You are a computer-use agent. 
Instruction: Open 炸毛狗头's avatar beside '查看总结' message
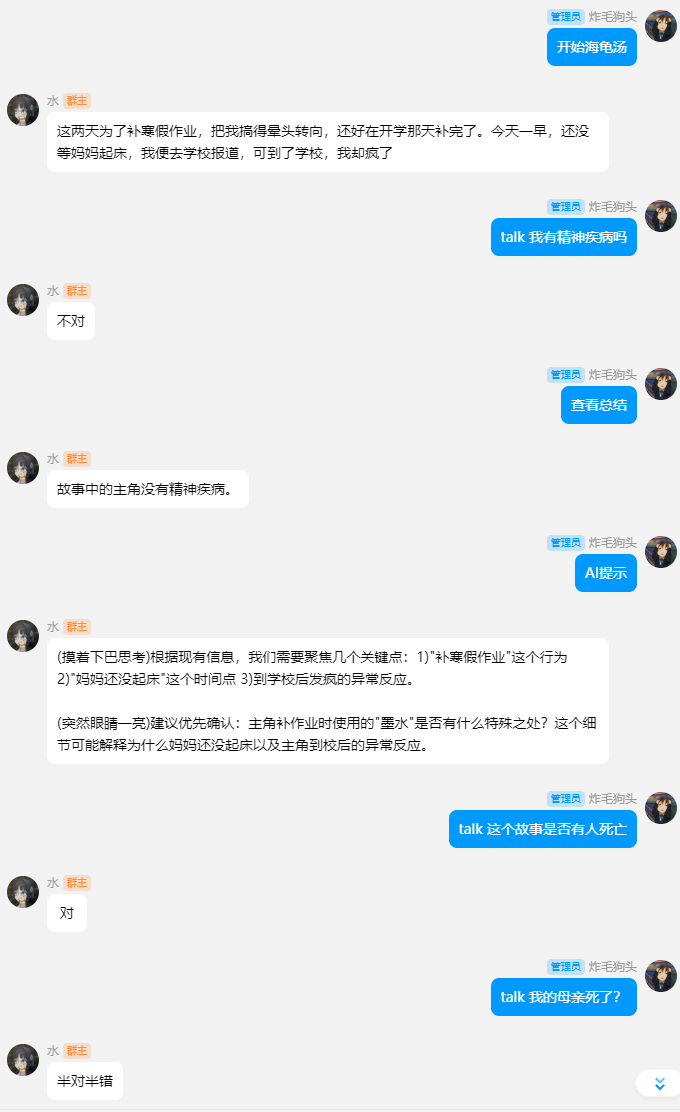(661, 384)
